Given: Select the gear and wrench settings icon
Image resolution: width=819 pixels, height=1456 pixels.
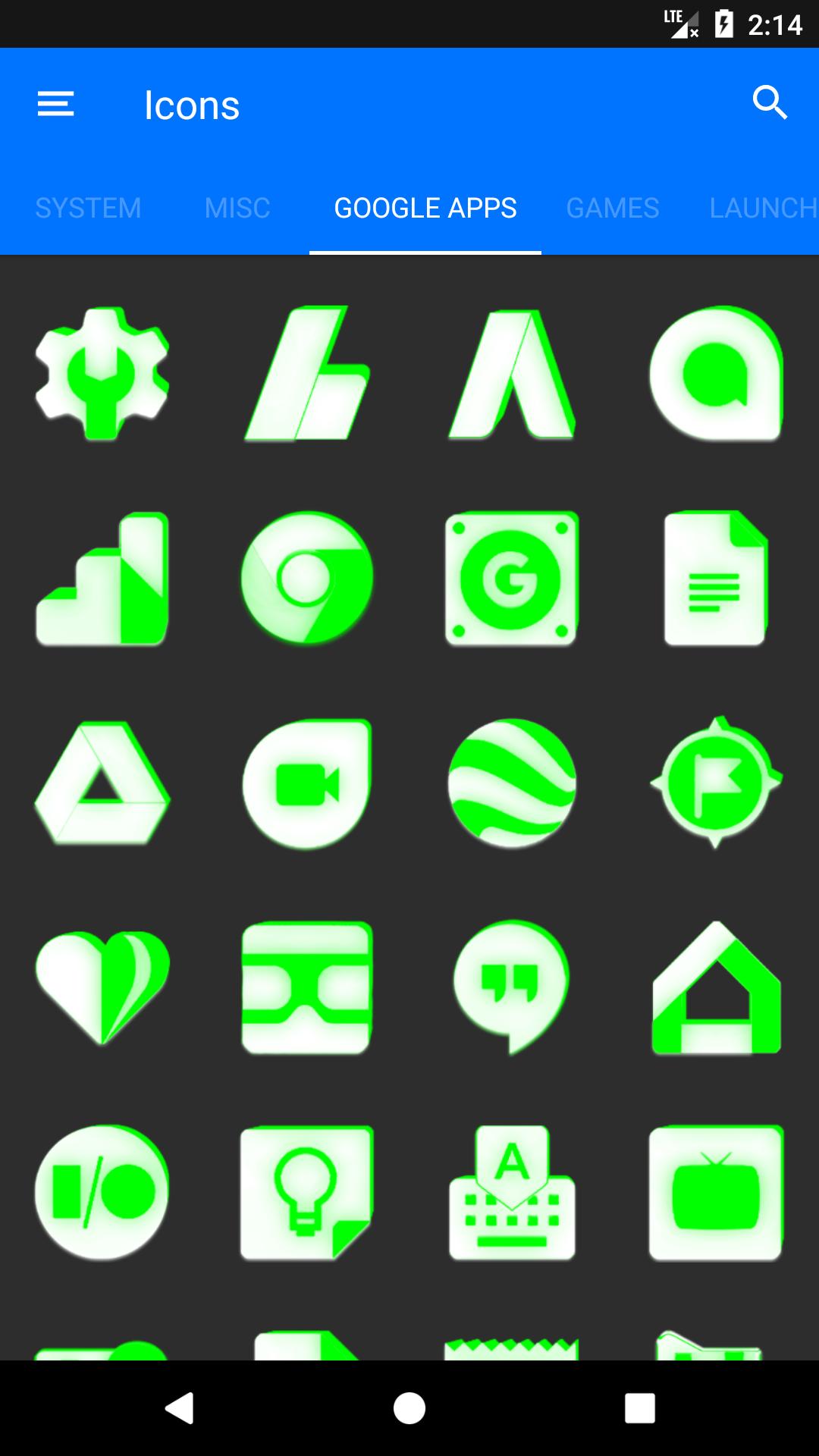Looking at the screenshot, I should (102, 373).
